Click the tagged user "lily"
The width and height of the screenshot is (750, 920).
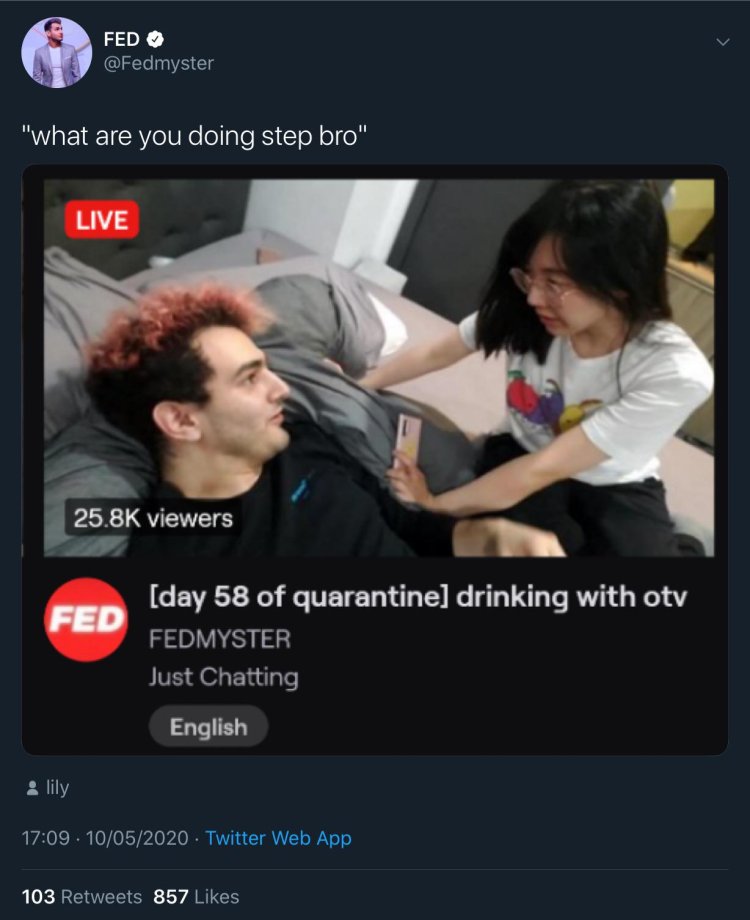tap(58, 789)
